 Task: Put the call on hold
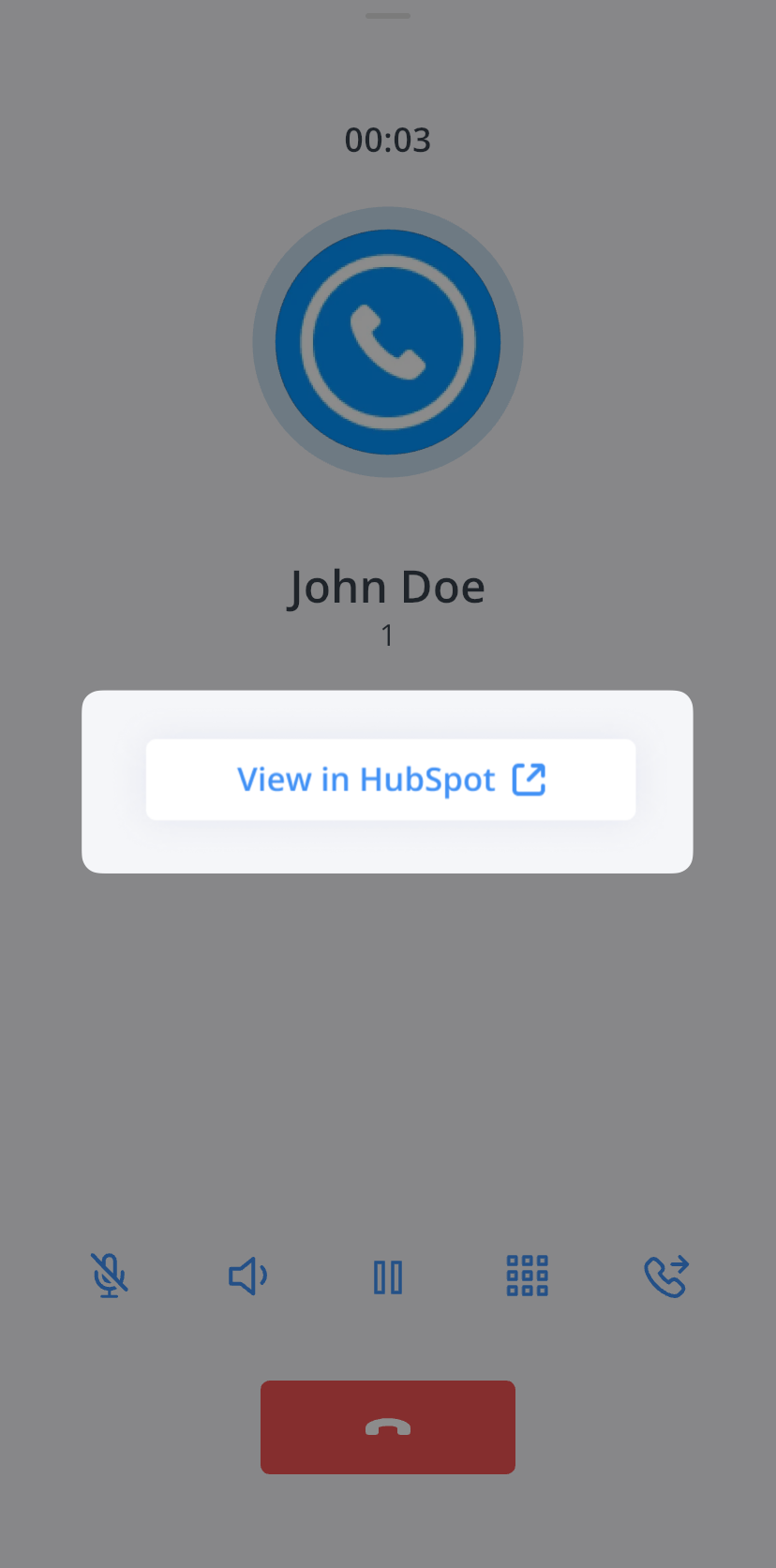coord(388,1277)
